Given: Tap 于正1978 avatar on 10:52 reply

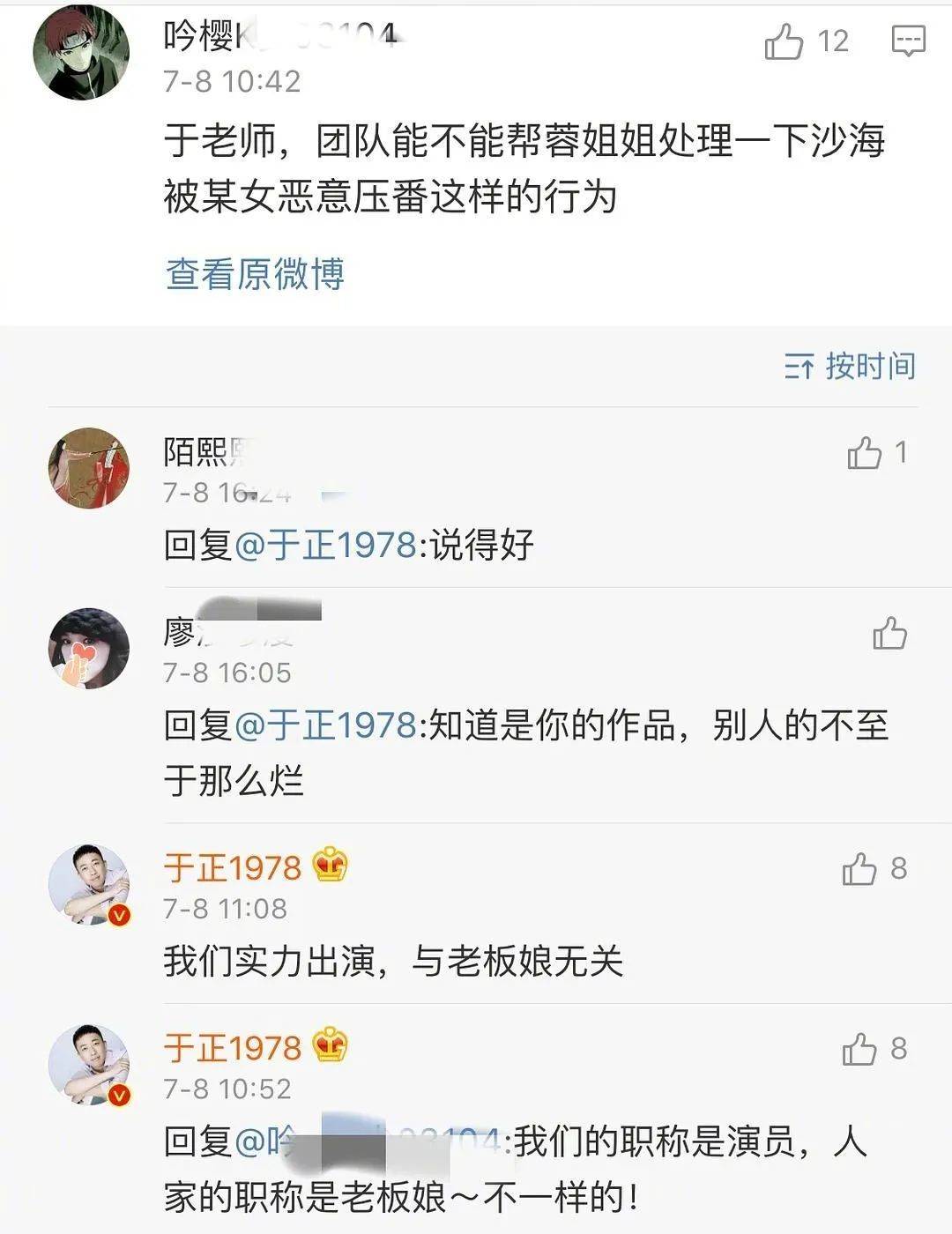Looking at the screenshot, I should click(88, 1064).
